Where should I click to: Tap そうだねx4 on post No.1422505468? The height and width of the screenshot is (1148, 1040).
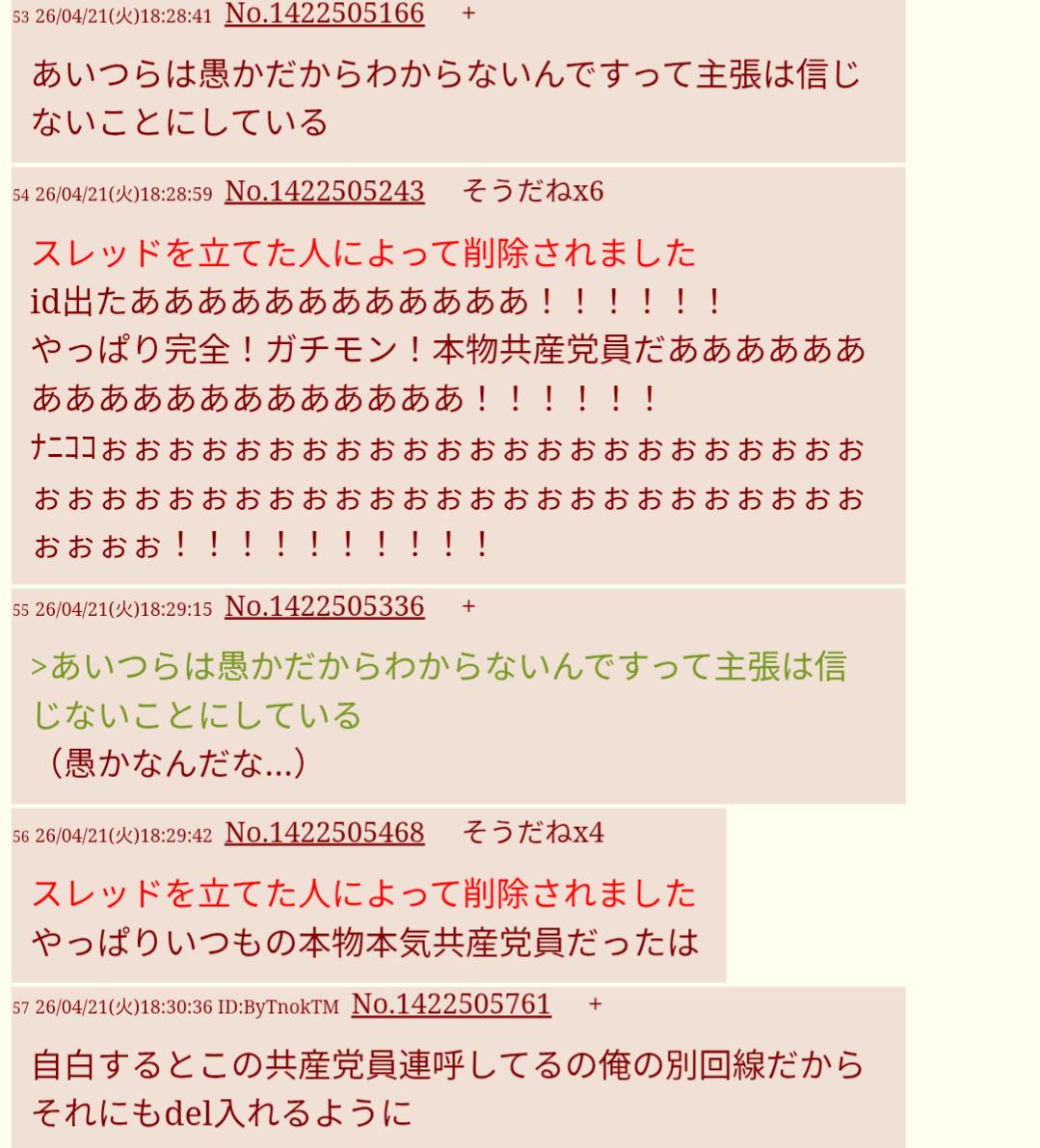point(532,833)
